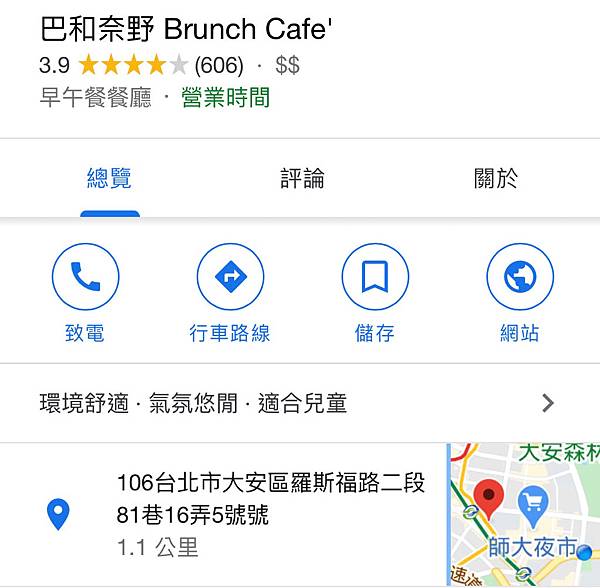This screenshot has height=588, width=600.
Task: Open the 606 reviews rating
Action: click(218, 66)
